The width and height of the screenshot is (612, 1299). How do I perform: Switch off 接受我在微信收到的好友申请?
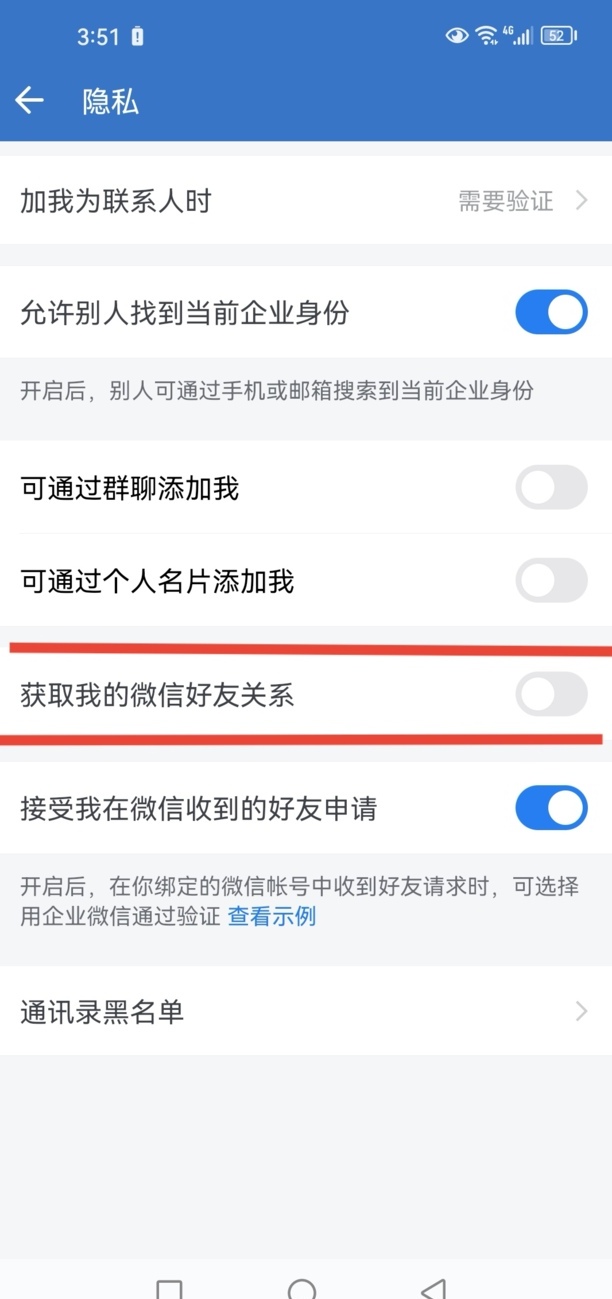click(551, 808)
